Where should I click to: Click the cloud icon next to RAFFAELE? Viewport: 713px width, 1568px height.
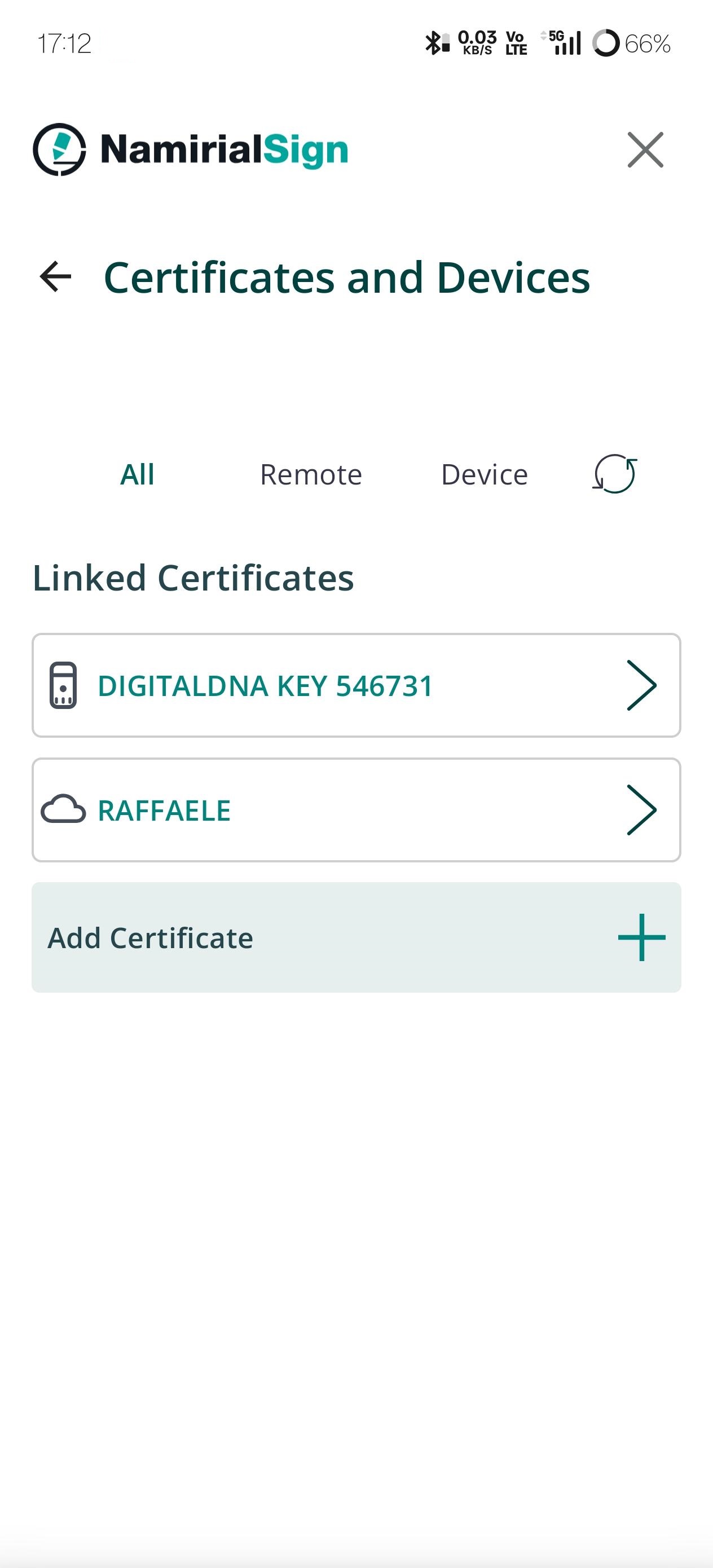pos(63,810)
